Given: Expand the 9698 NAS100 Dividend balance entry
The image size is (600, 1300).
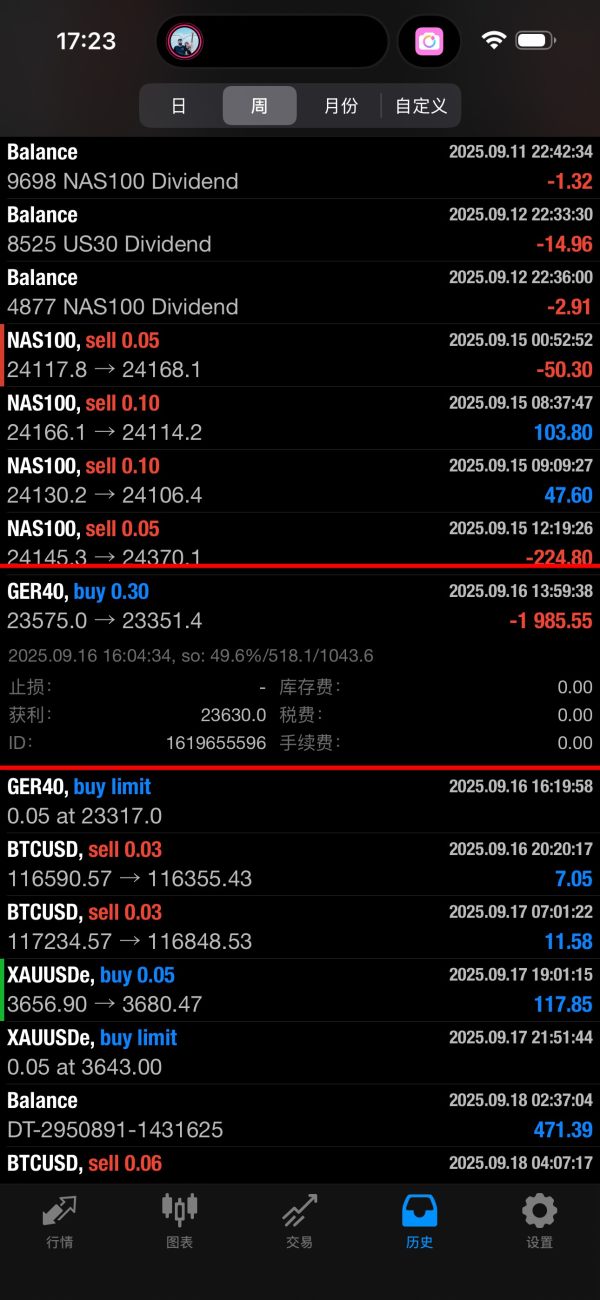Looking at the screenshot, I should pos(300,167).
